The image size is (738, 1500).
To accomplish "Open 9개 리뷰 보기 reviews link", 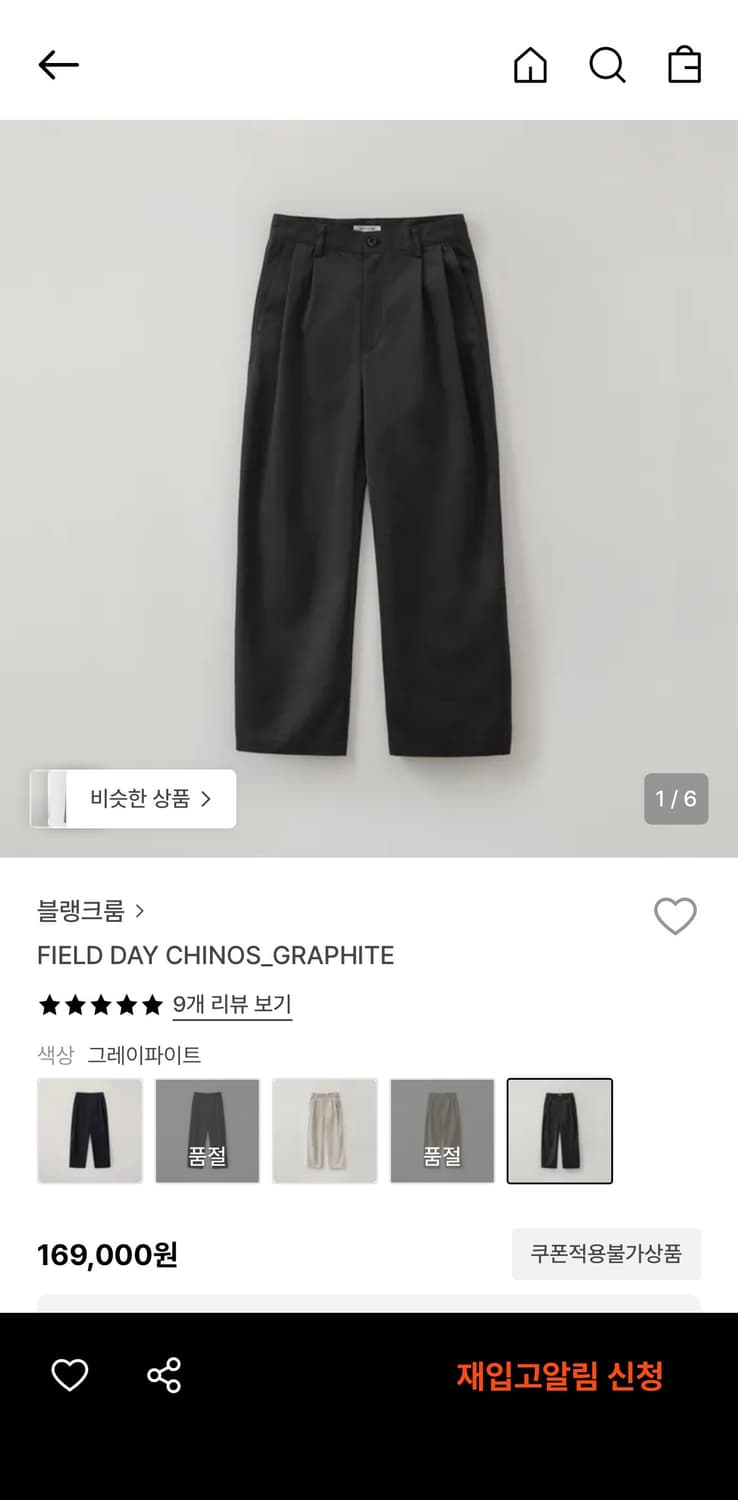I will 232,1004.
